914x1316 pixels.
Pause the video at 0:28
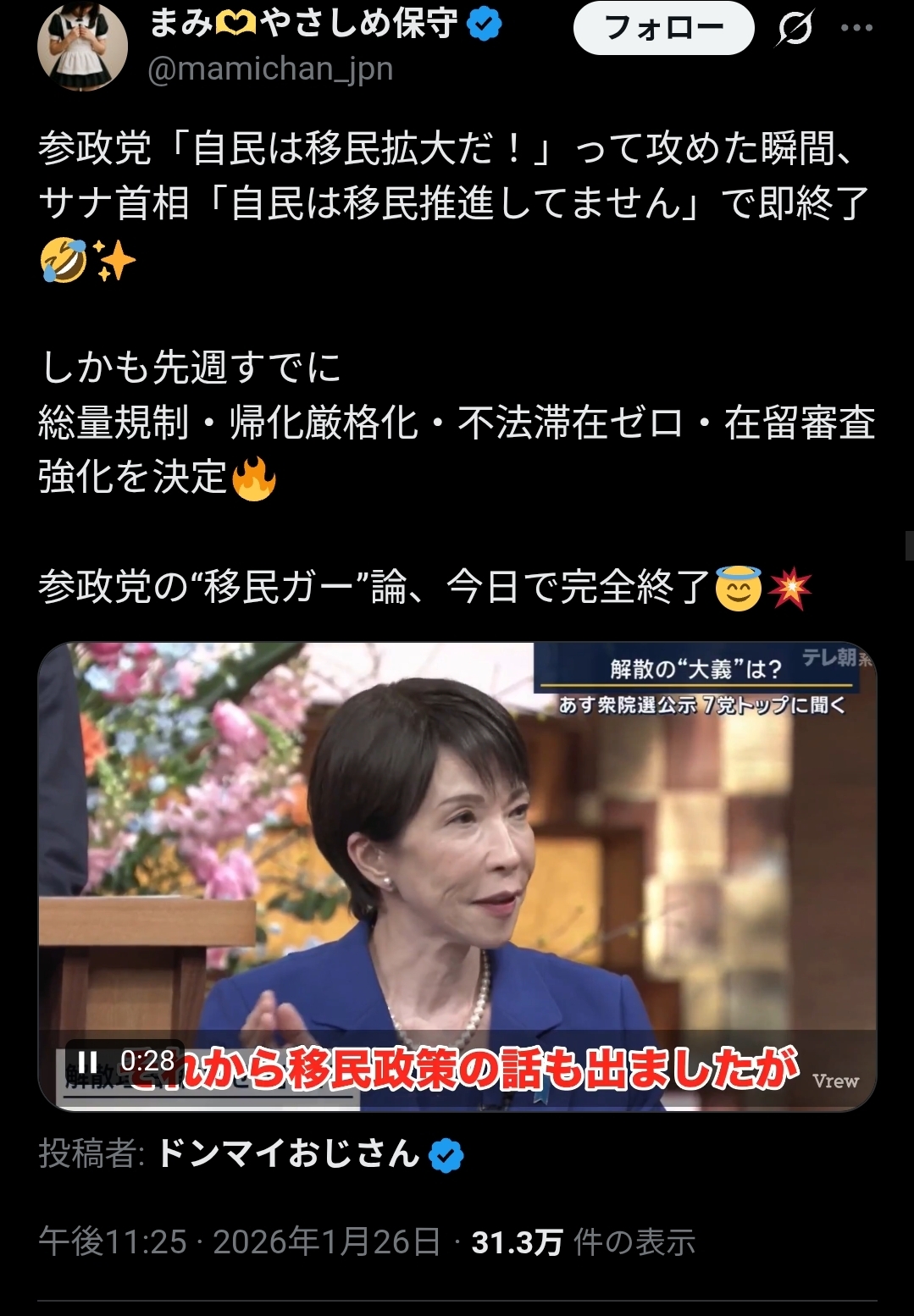point(87,1062)
